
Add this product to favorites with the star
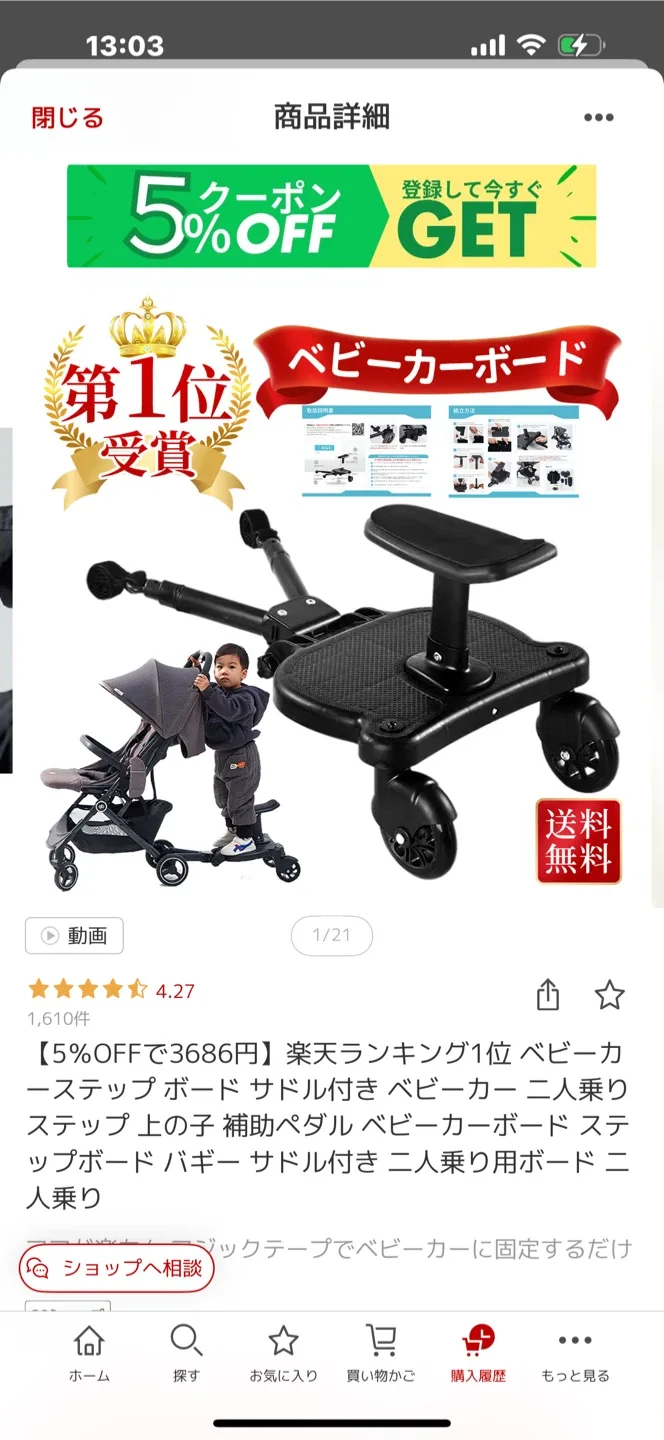tap(609, 995)
